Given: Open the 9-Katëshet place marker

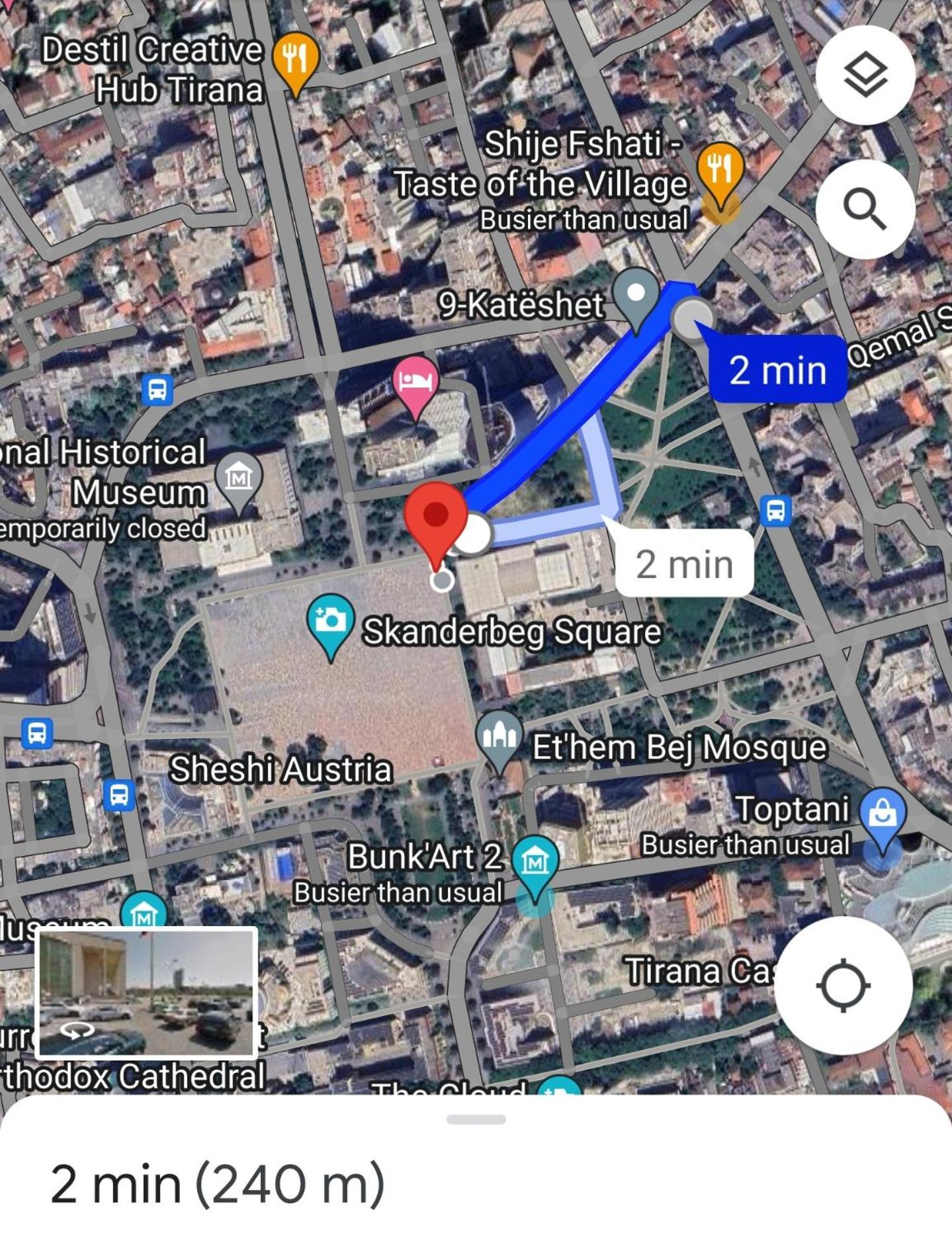Looking at the screenshot, I should [x=635, y=293].
